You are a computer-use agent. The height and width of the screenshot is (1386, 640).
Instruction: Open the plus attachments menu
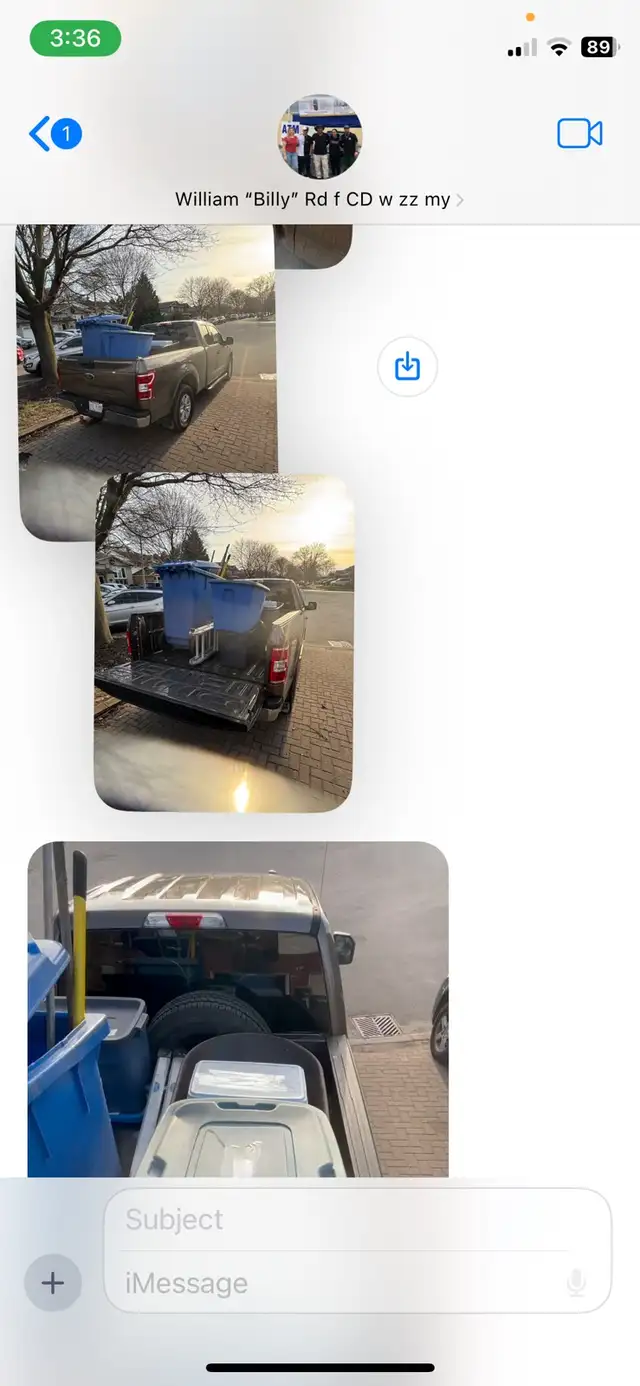click(53, 1282)
